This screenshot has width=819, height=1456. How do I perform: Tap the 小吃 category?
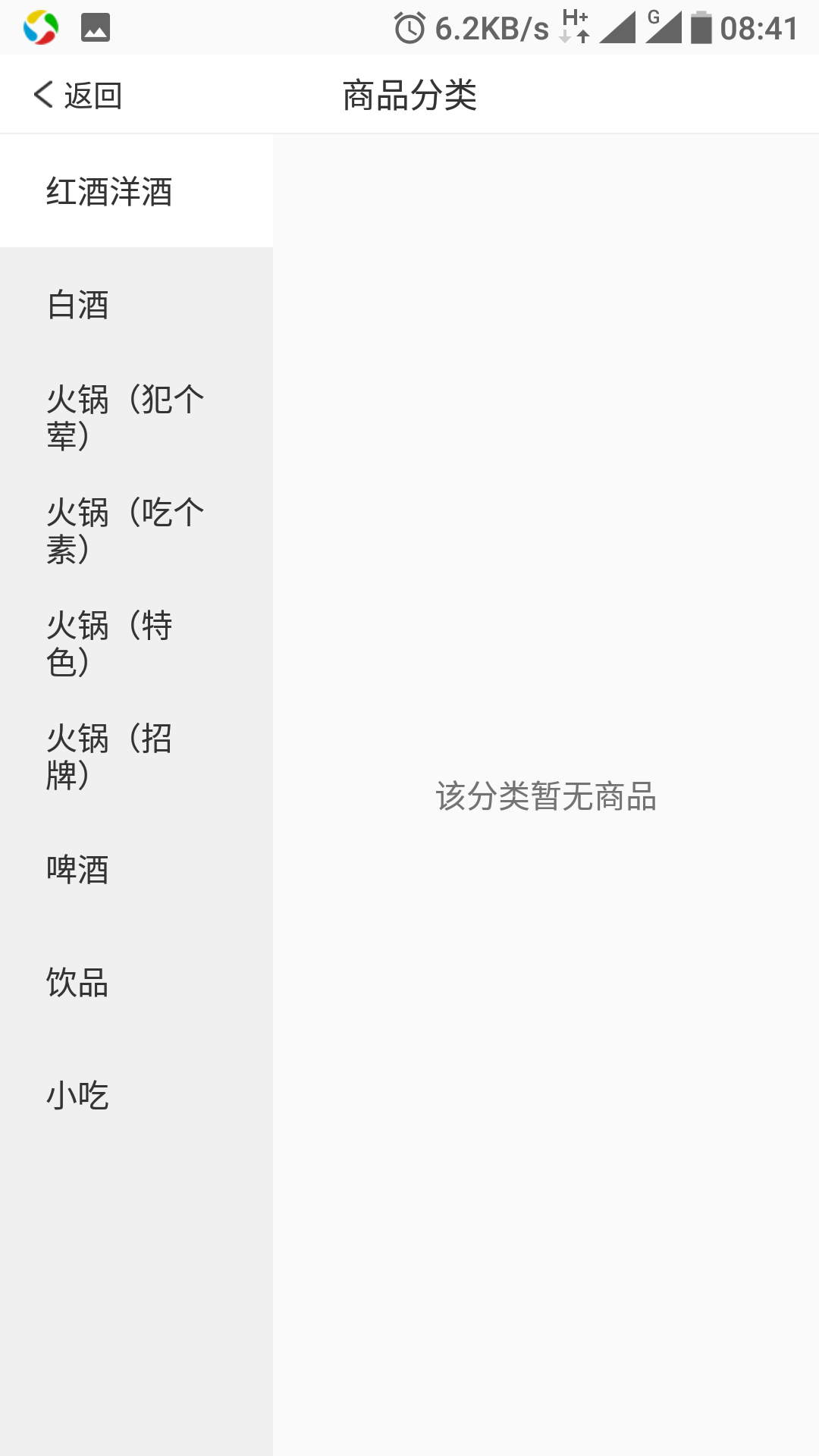click(136, 1095)
